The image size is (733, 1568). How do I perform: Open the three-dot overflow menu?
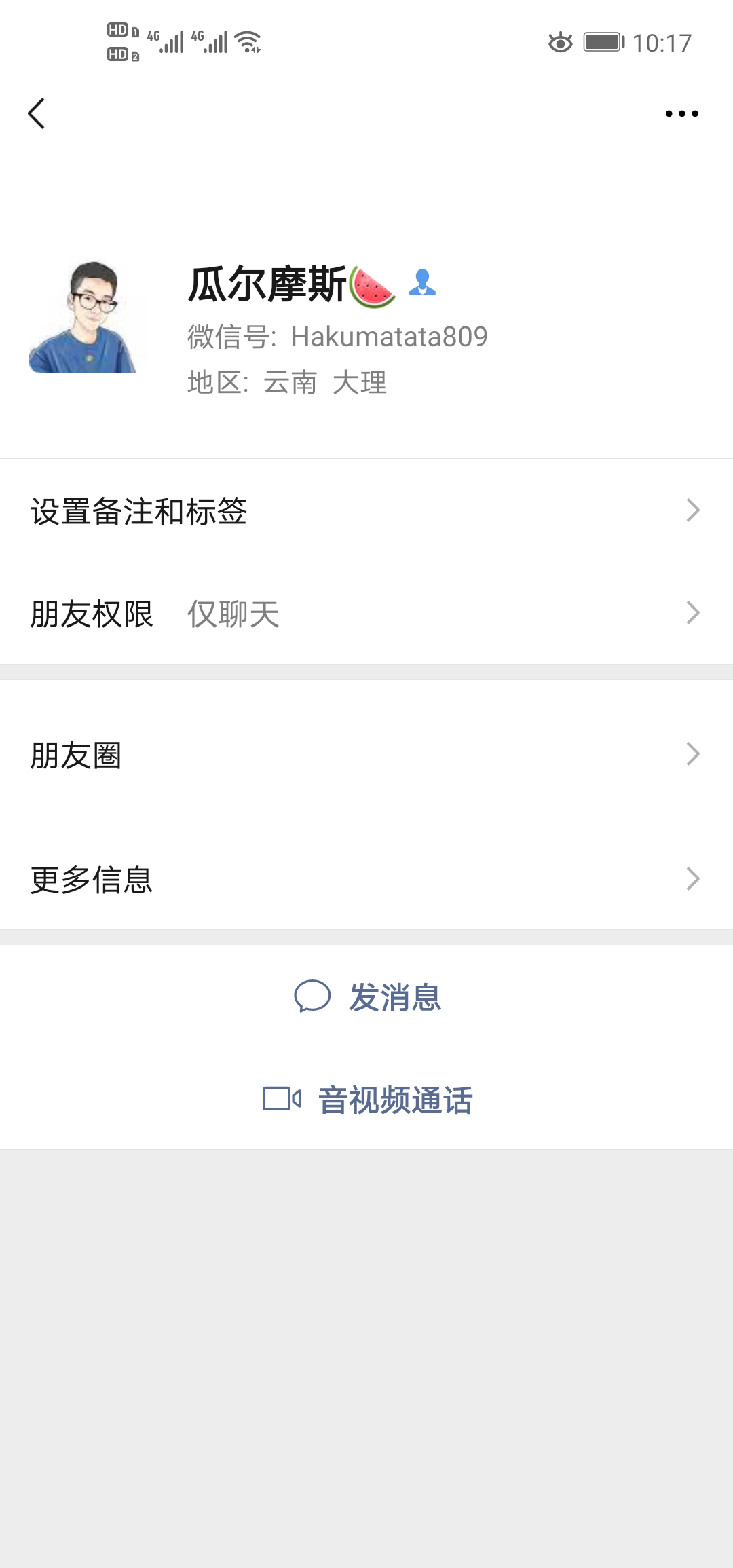[681, 113]
